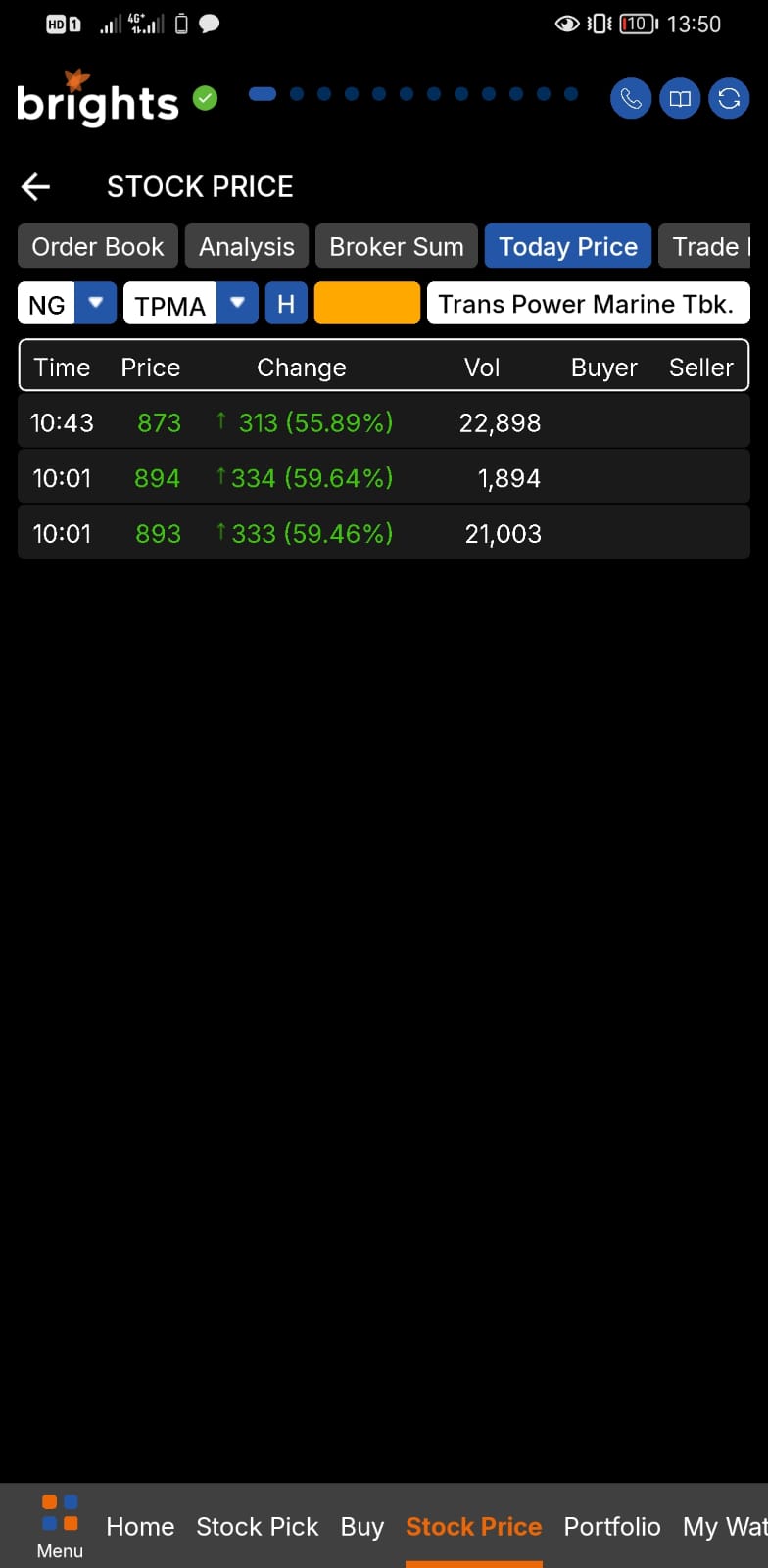768x1568 pixels.
Task: Switch to the Order Book tab
Action: point(98,246)
